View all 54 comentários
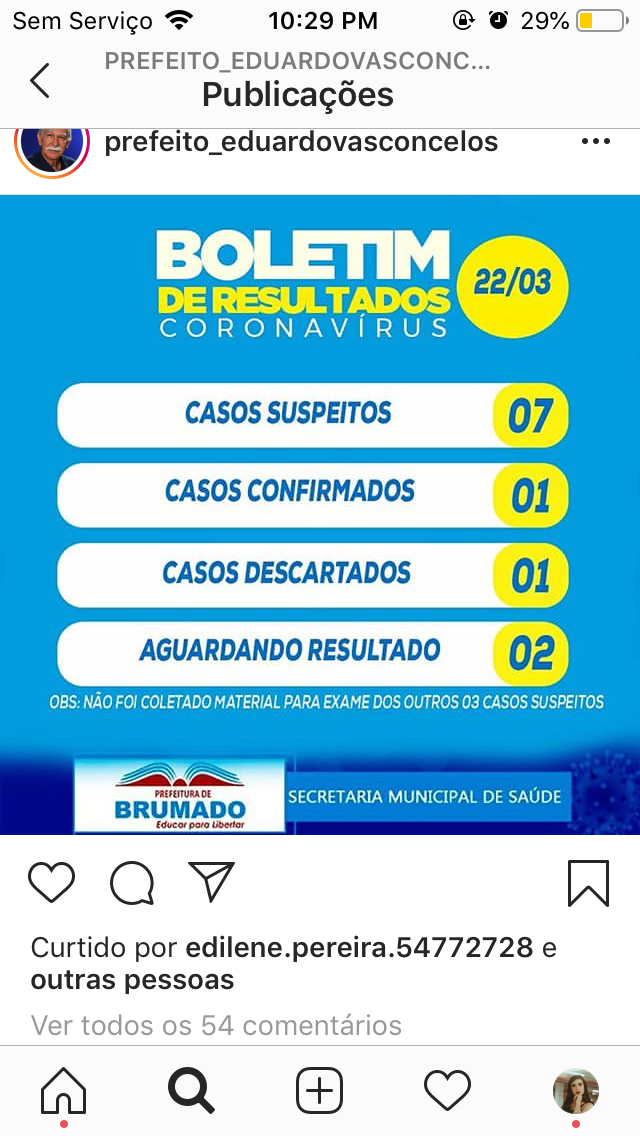The height and width of the screenshot is (1136, 640). (x=216, y=1025)
